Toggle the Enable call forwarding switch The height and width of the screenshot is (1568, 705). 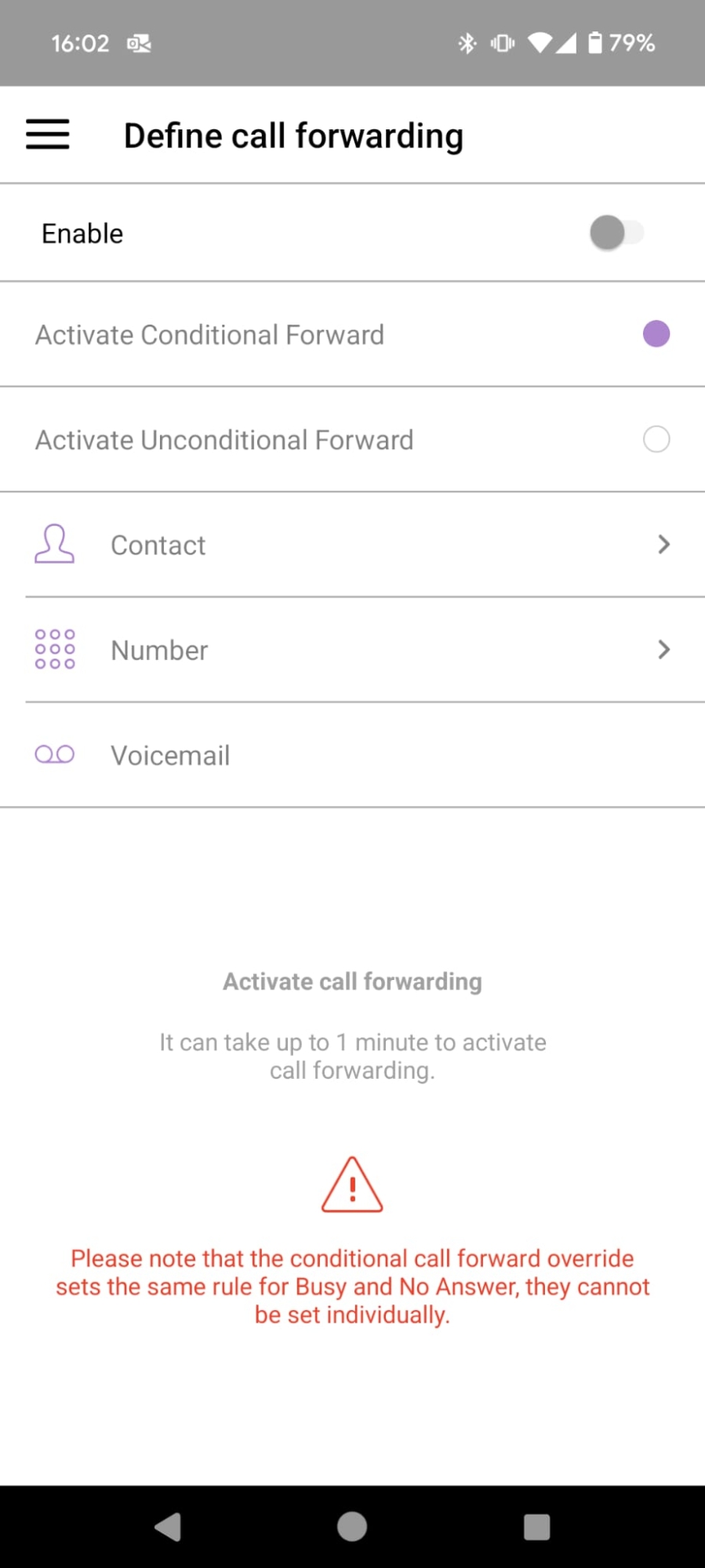click(x=617, y=233)
